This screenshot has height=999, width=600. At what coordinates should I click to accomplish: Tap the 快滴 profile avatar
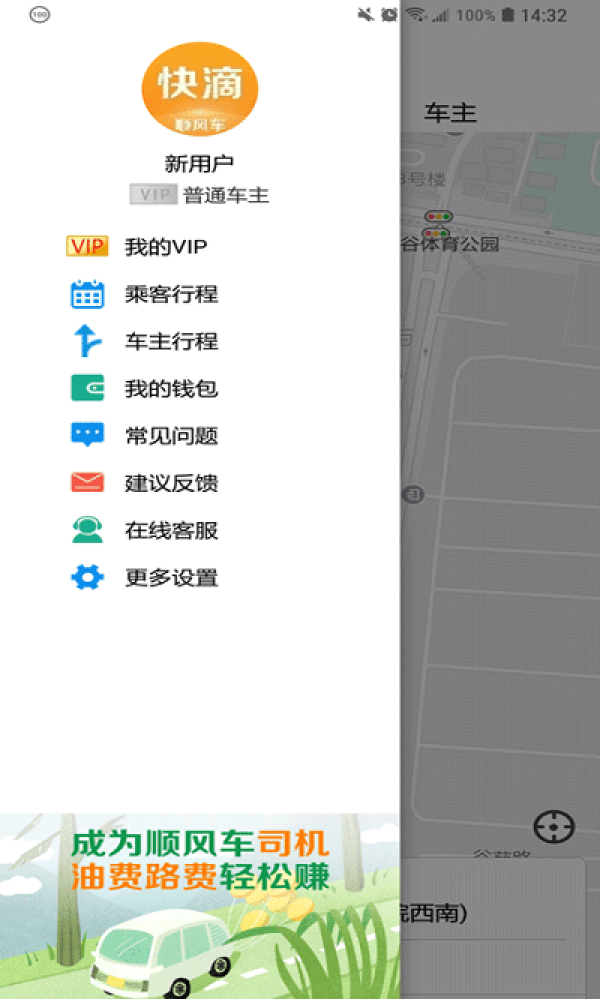click(x=200, y=90)
